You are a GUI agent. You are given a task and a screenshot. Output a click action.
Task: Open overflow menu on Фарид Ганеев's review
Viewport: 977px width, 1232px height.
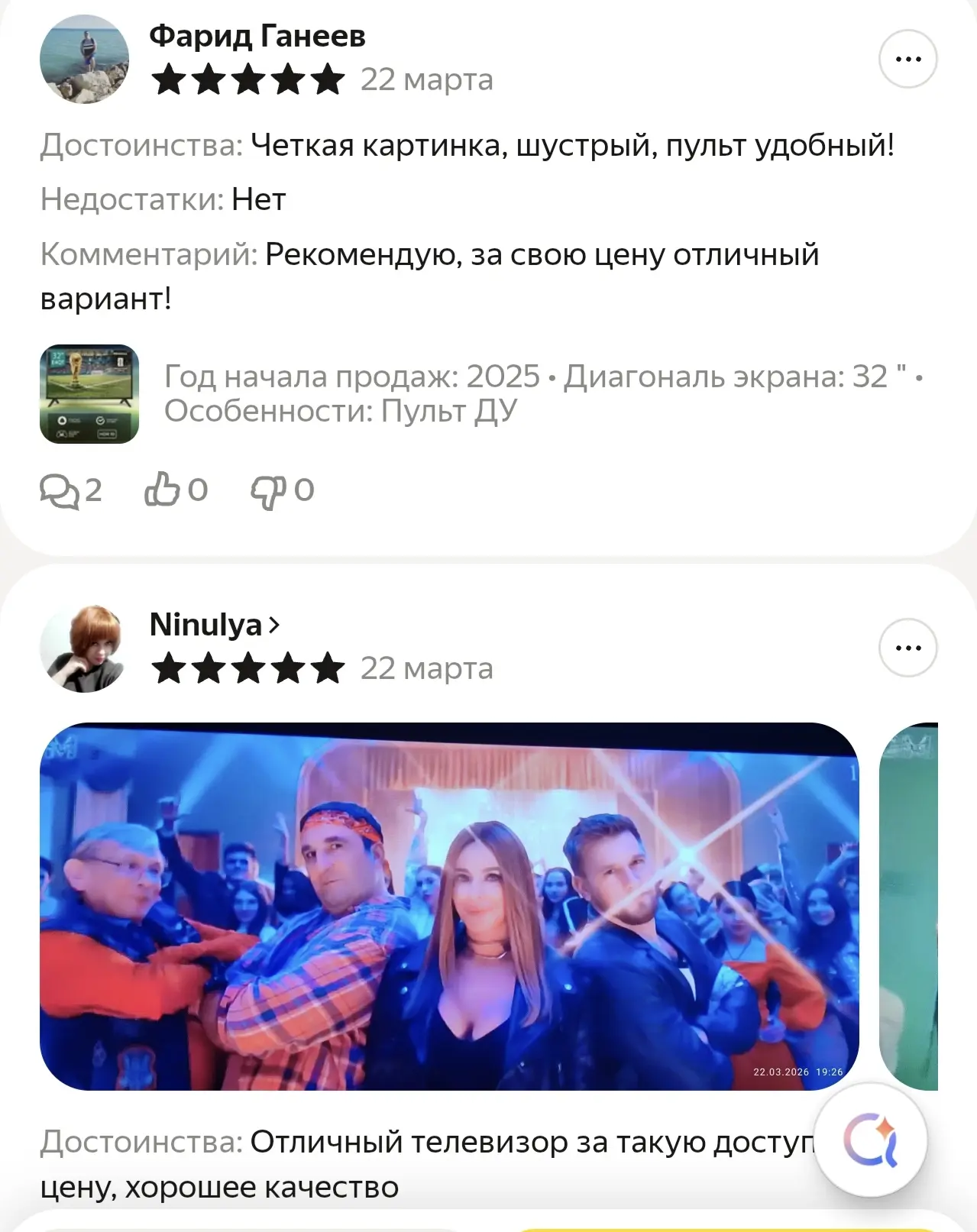(907, 59)
